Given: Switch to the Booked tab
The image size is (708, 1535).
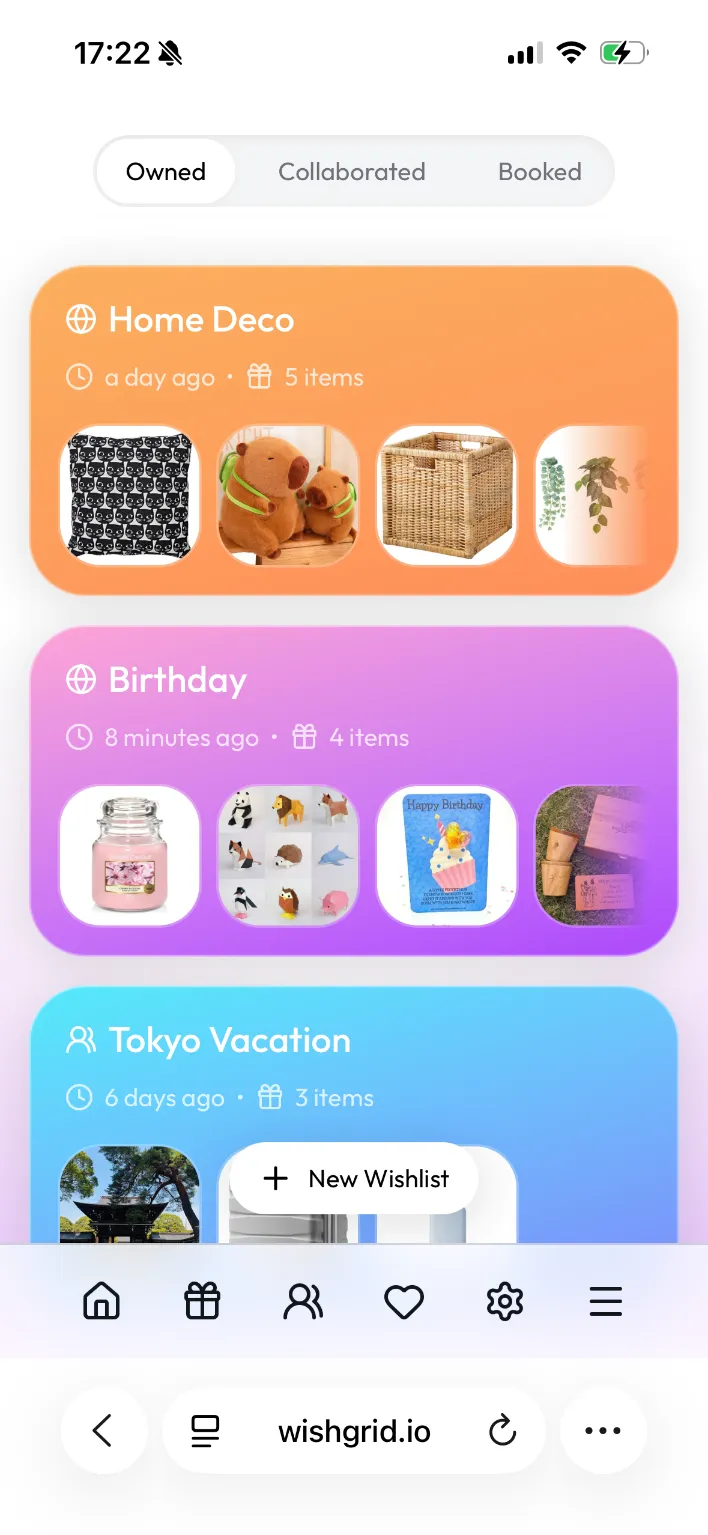Looking at the screenshot, I should click(x=539, y=172).
